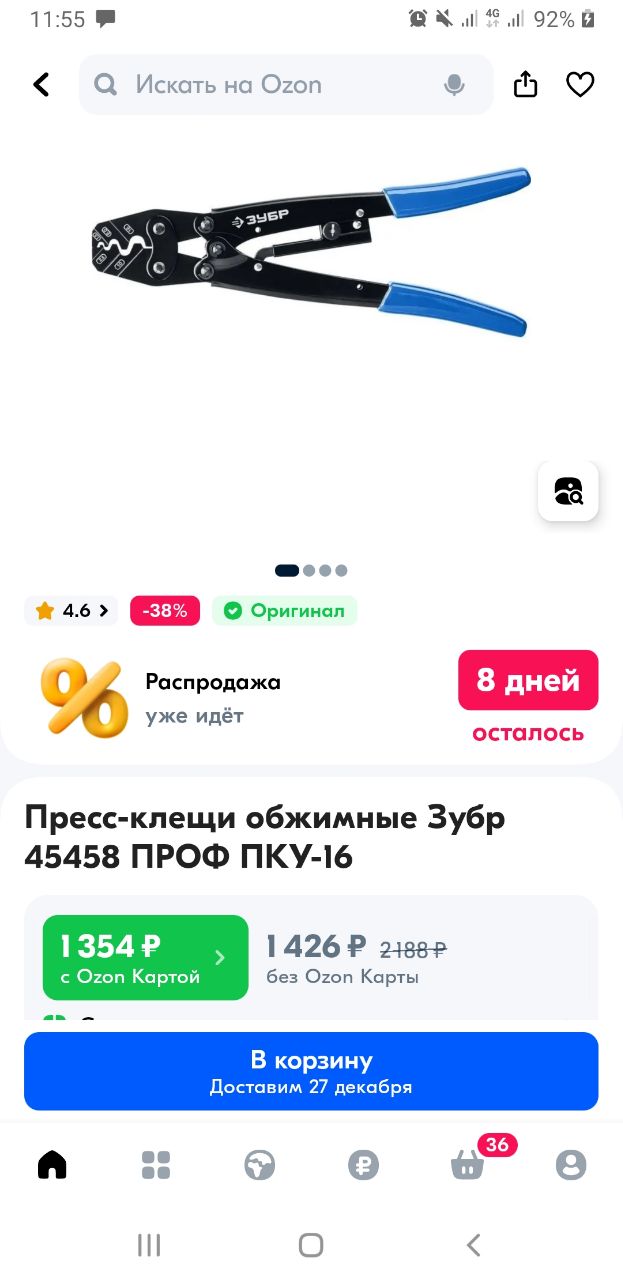The image size is (623, 1280).
Task: Tap the system recent apps button
Action: point(149,1245)
